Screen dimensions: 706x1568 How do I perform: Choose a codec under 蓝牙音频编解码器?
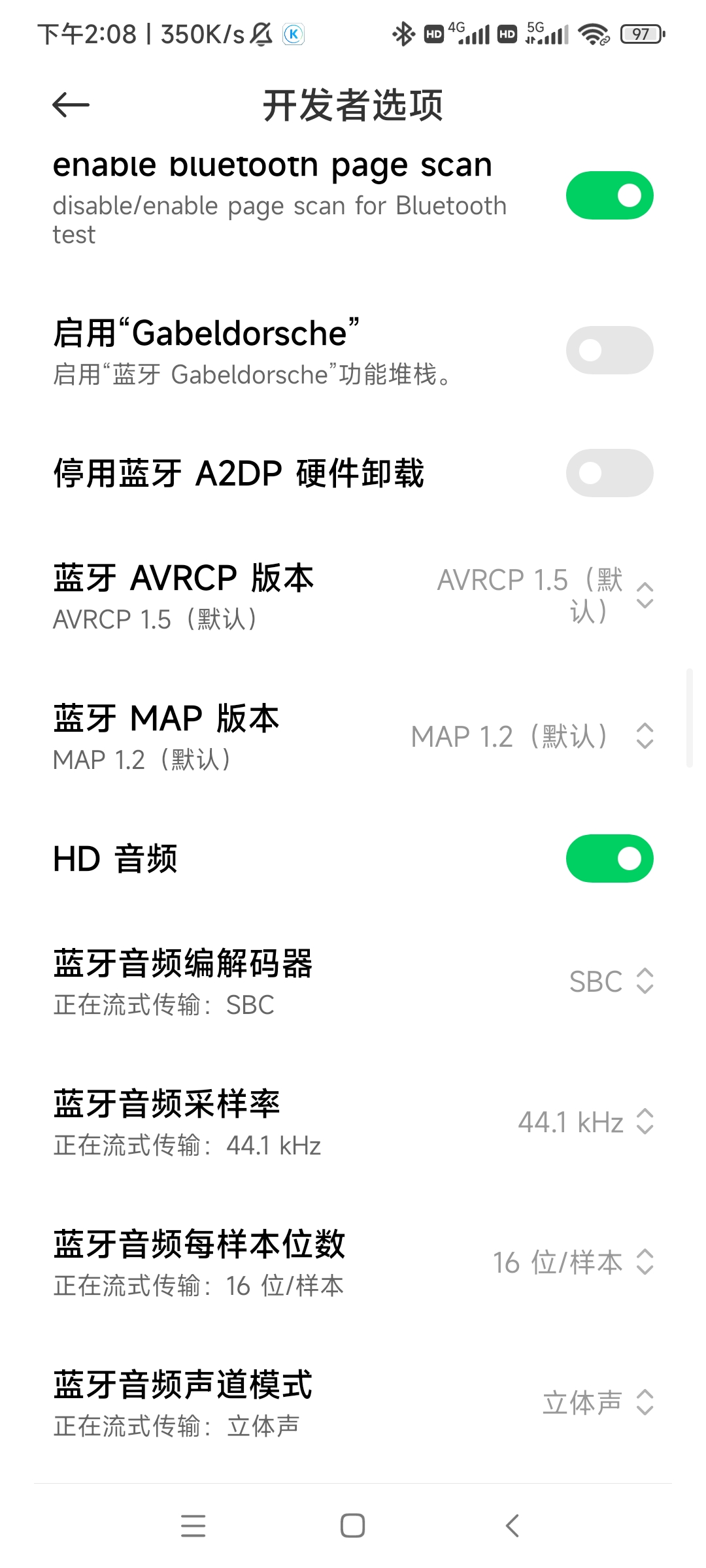(353, 981)
